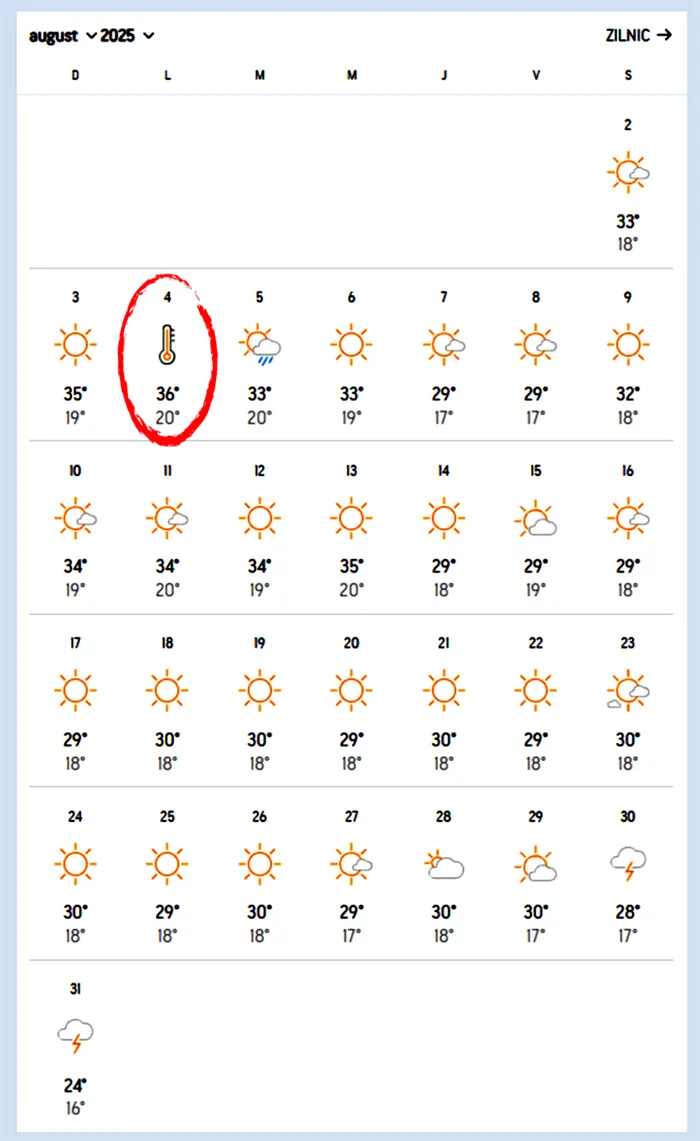Select August 9 in the calendar
This screenshot has width=700, height=1141.
pyautogui.click(x=628, y=355)
